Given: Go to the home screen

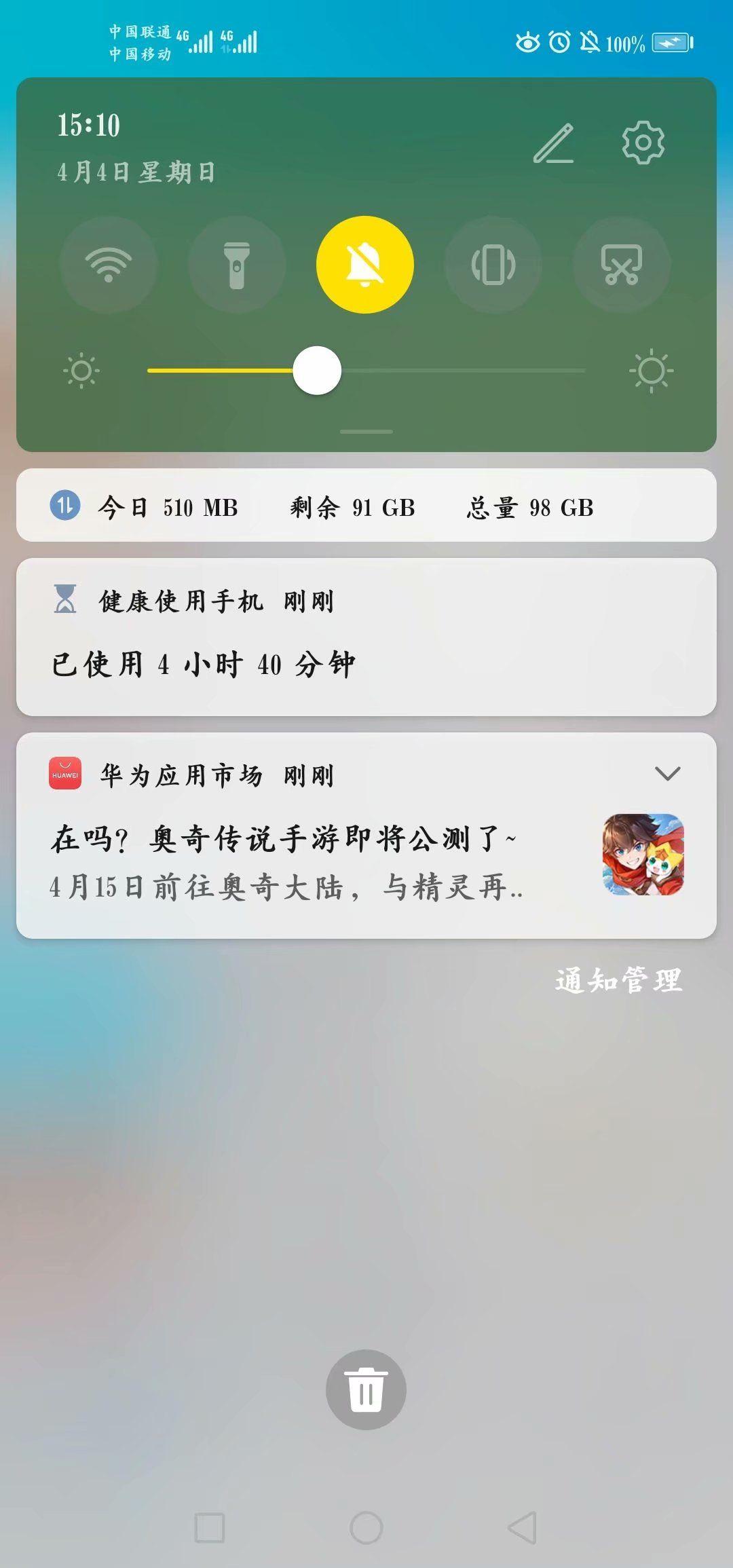Looking at the screenshot, I should [x=366, y=1527].
